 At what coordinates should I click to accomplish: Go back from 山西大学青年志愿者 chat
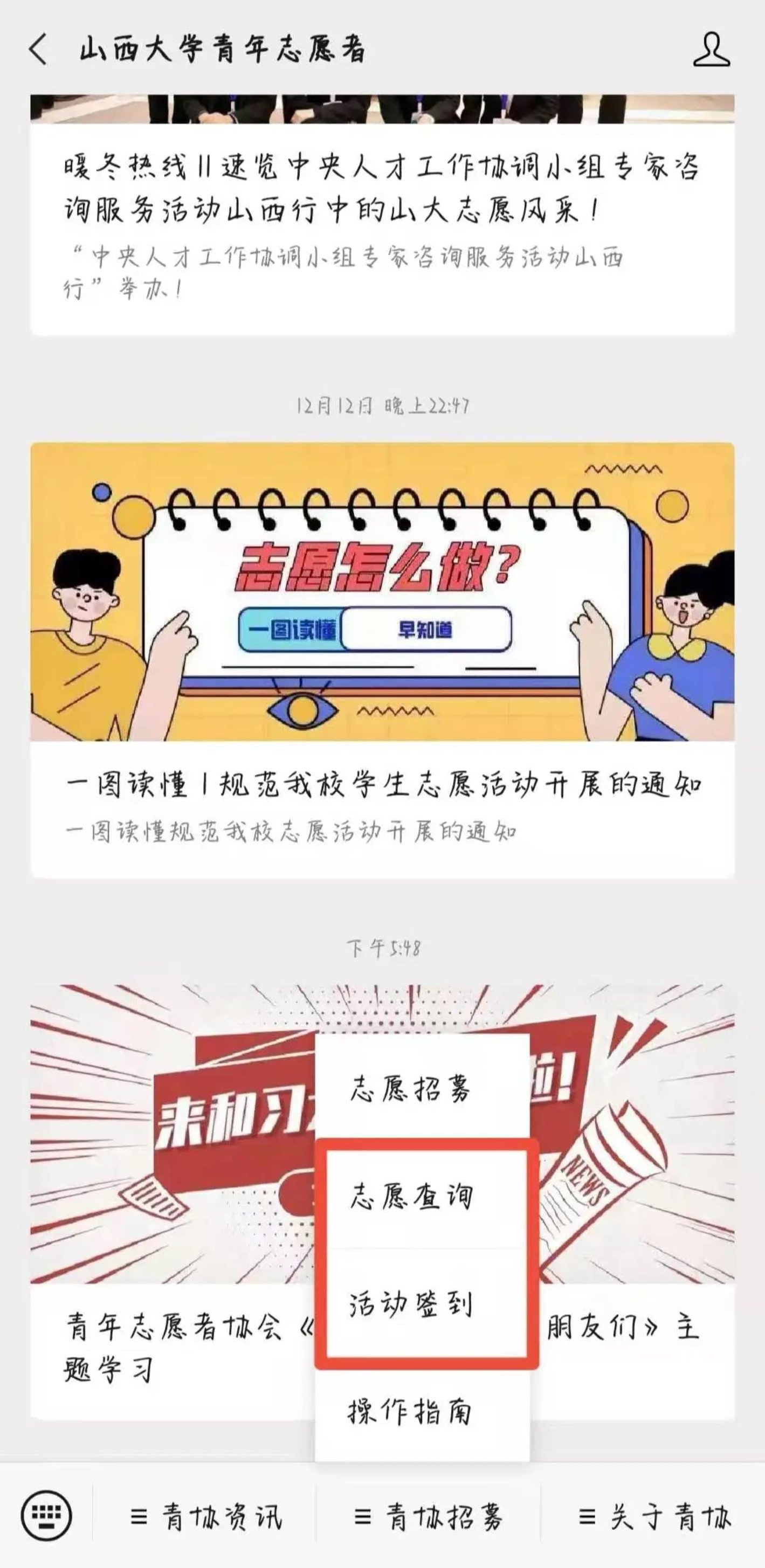point(38,49)
